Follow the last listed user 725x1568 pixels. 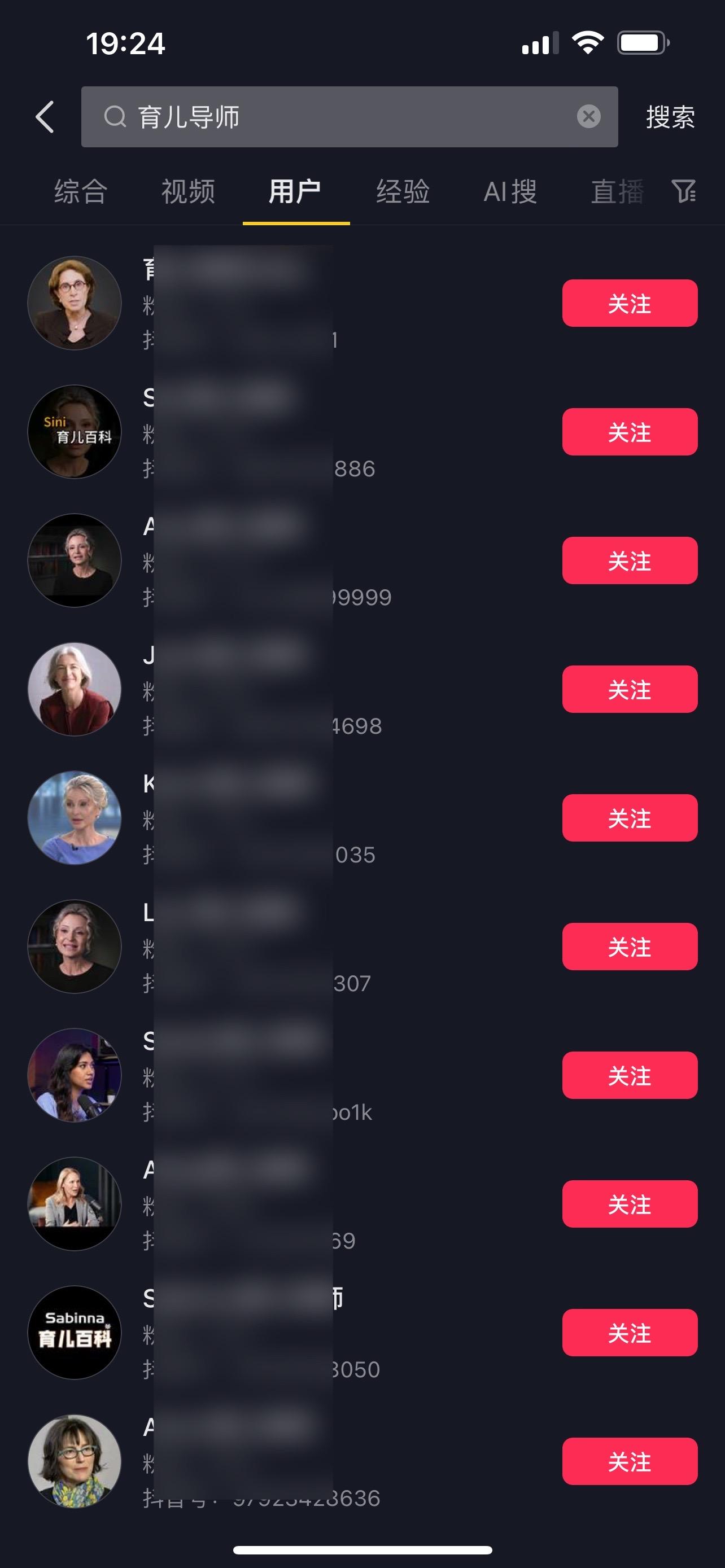(x=629, y=1464)
